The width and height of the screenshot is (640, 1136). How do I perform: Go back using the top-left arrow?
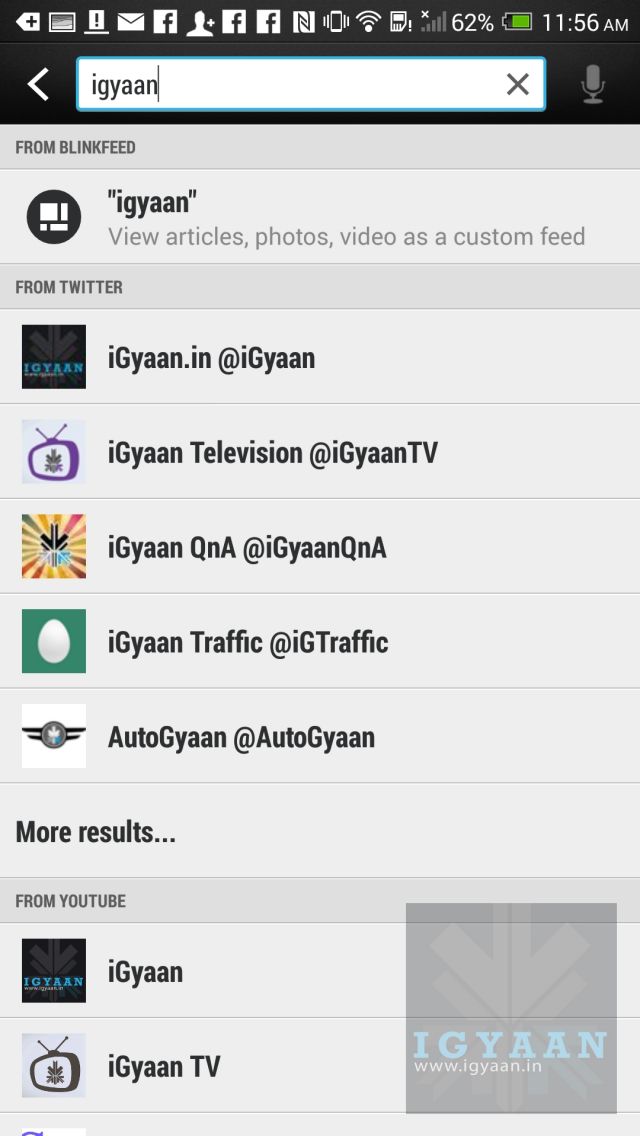point(38,85)
